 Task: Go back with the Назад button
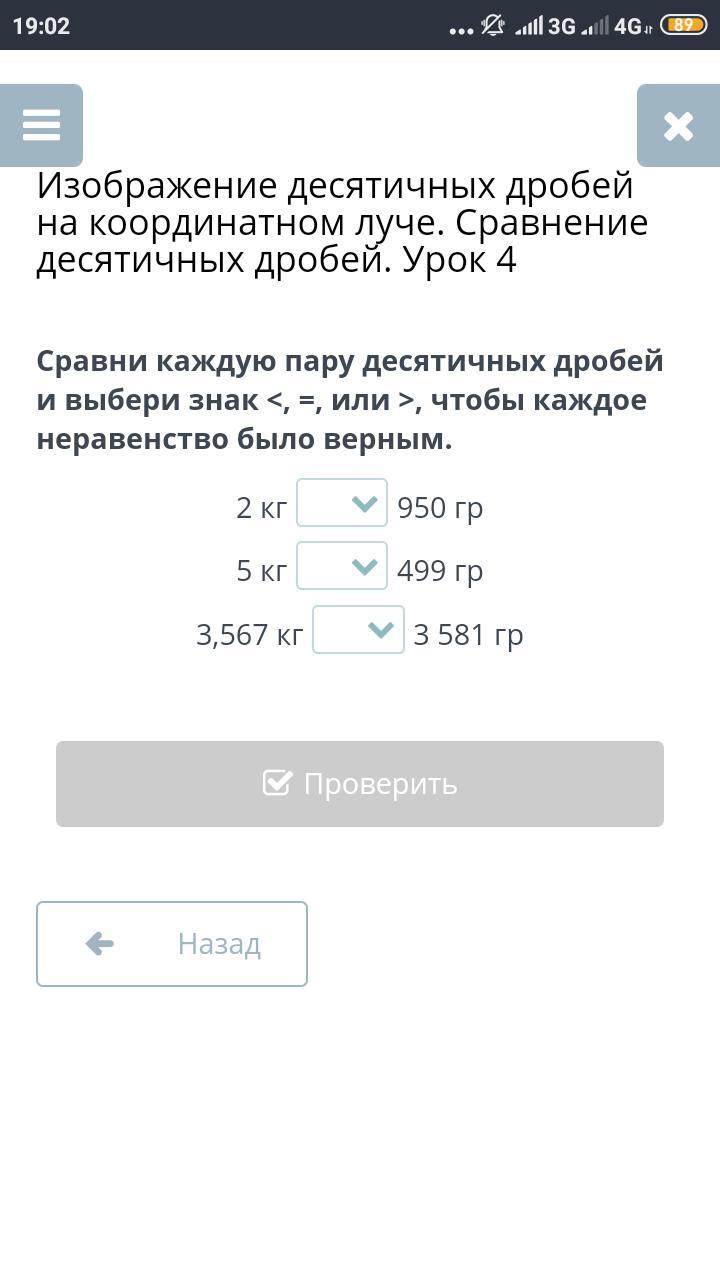coord(172,944)
